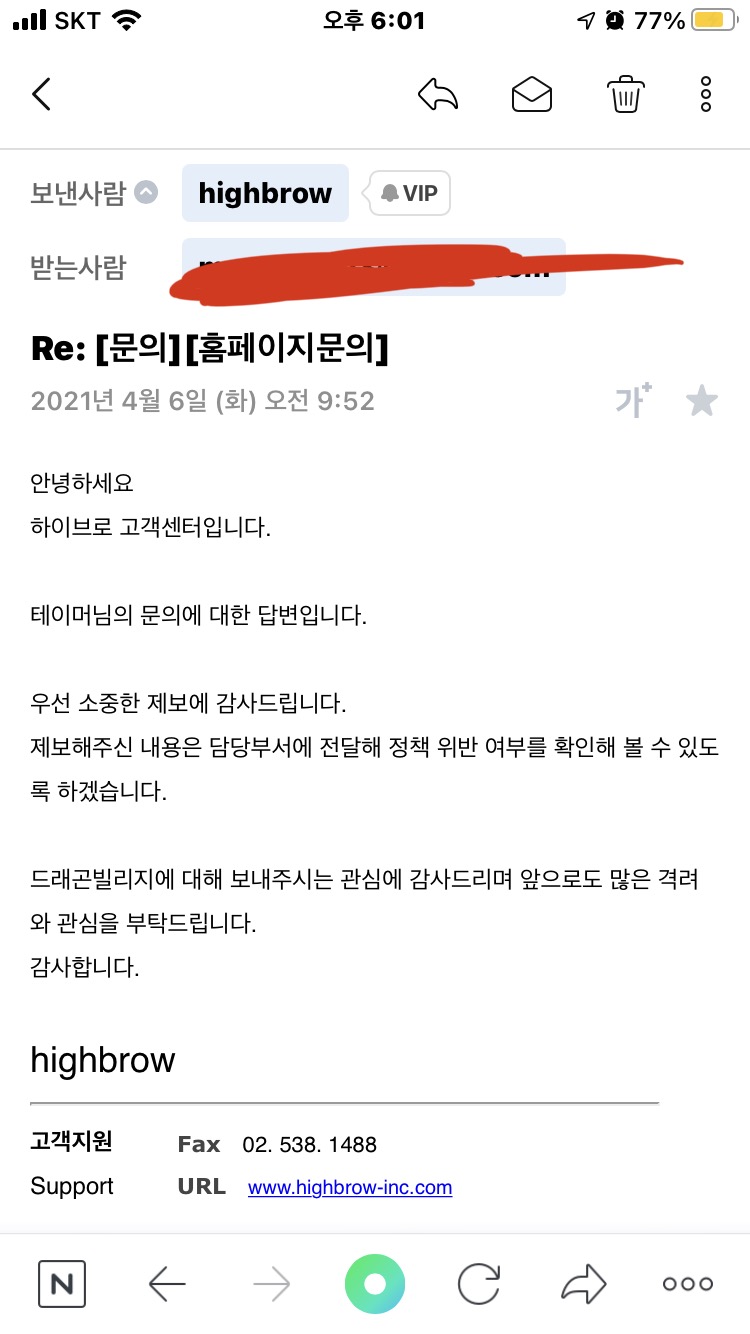Viewport: 750px width, 1334px height.
Task: Open the three-dot overflow menu at top
Action: [x=706, y=94]
